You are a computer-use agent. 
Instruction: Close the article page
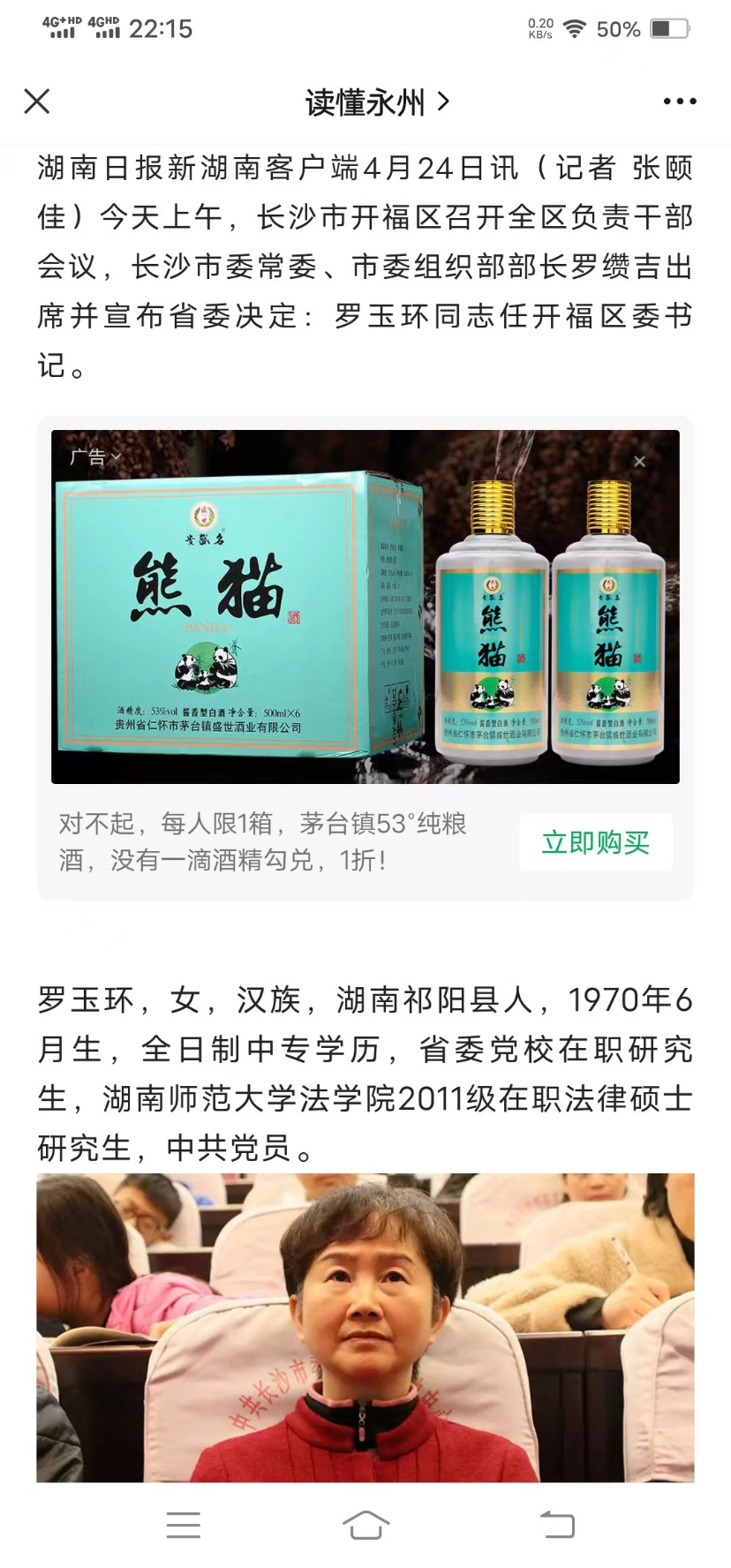(37, 102)
